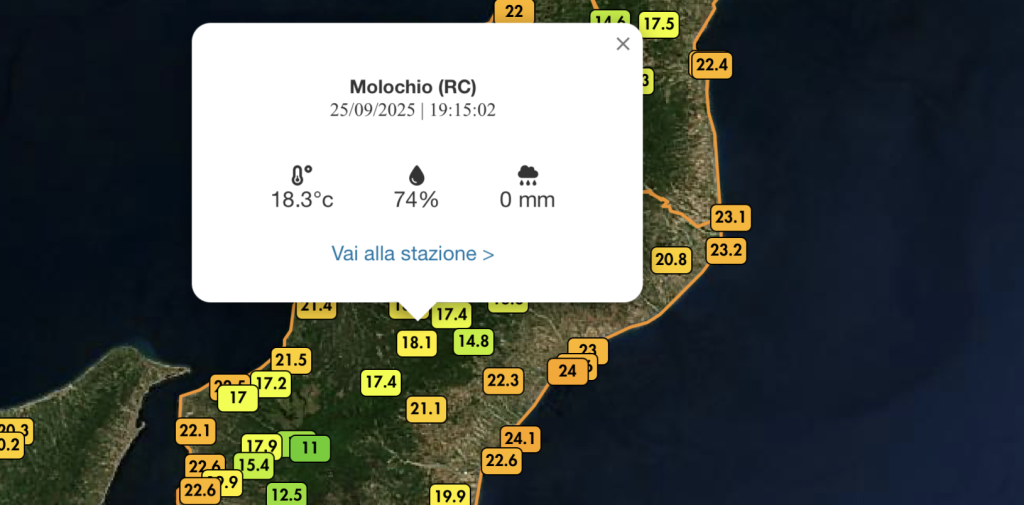Select the 15.4 temperature marker
The image size is (1024, 505).
click(254, 464)
